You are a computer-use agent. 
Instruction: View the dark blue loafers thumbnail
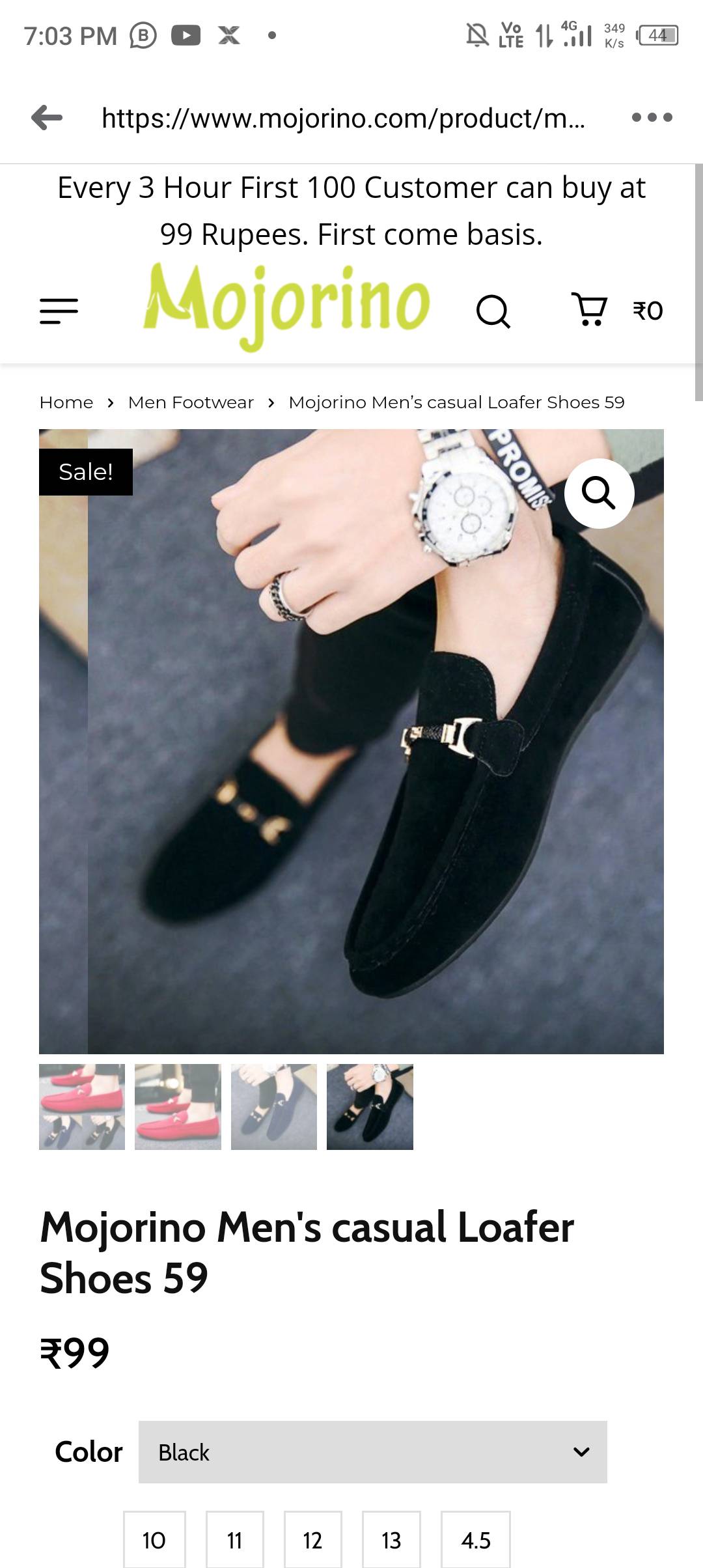[274, 1106]
